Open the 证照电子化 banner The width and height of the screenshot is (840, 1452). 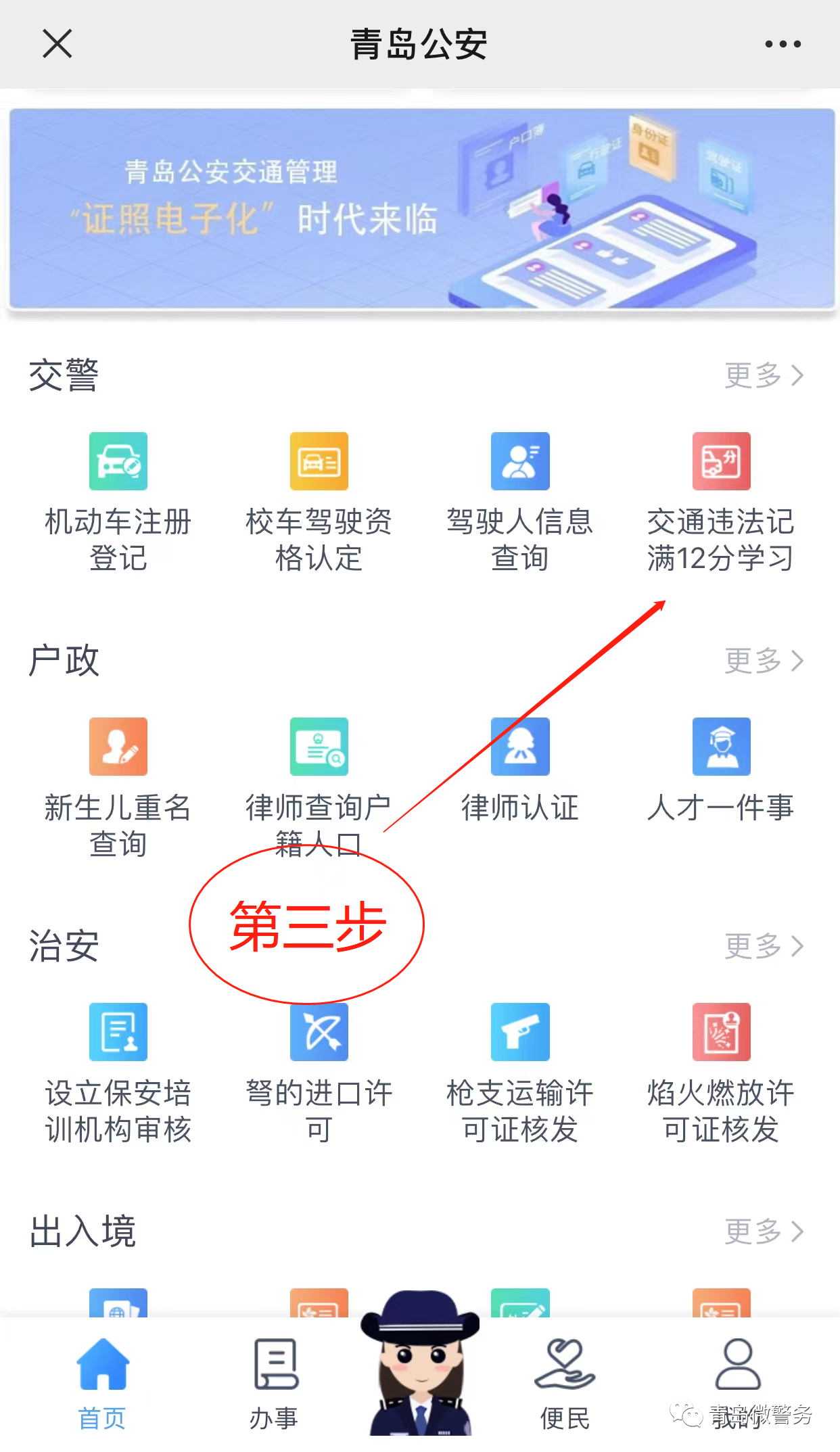coord(421,209)
